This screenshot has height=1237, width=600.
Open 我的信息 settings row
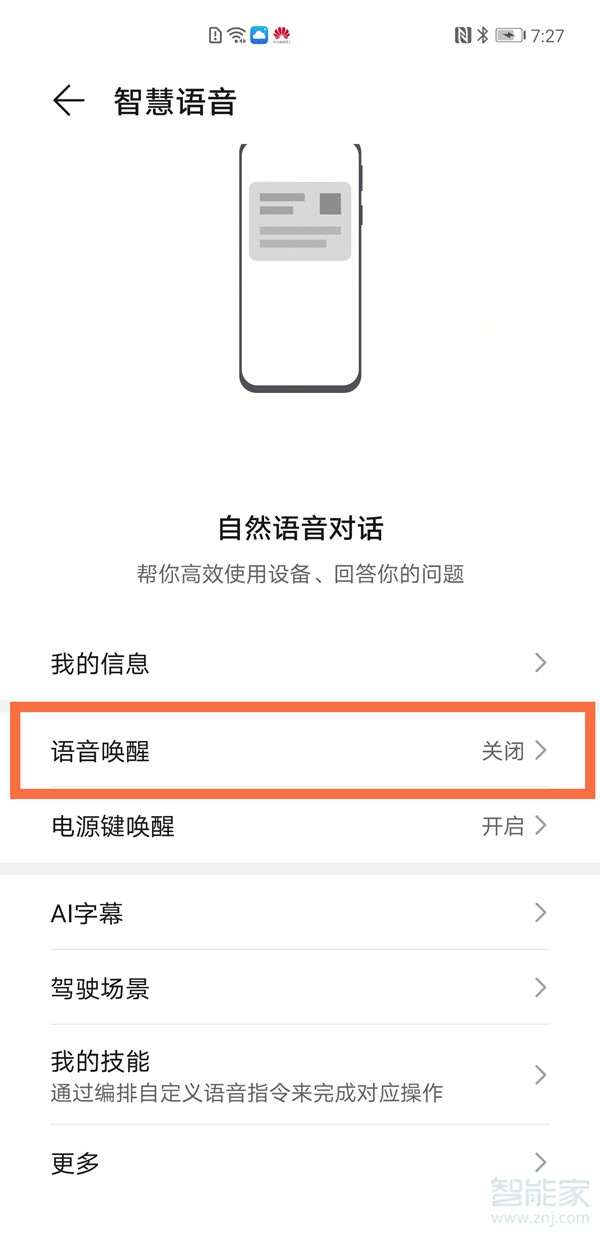click(300, 663)
